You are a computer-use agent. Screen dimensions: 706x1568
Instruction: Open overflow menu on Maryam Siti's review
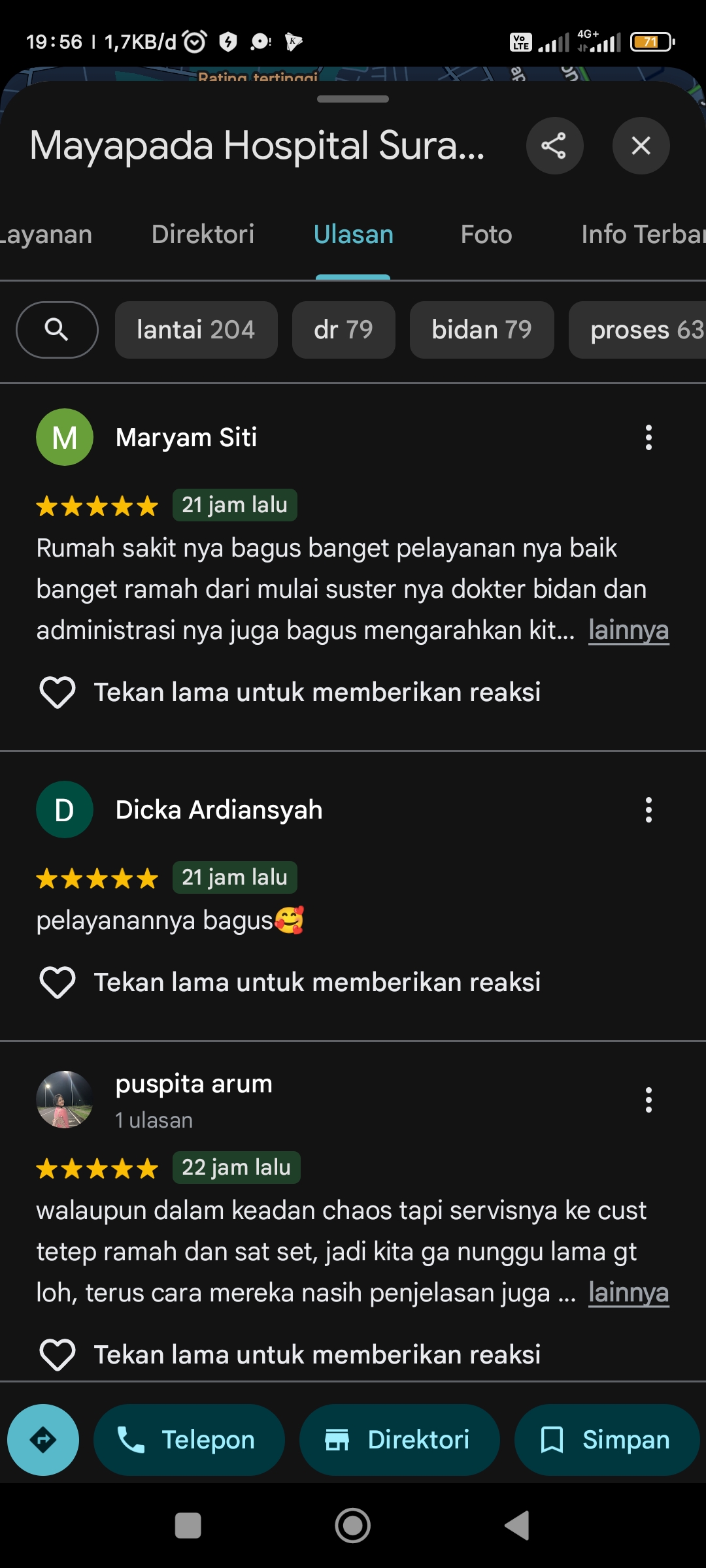648,438
